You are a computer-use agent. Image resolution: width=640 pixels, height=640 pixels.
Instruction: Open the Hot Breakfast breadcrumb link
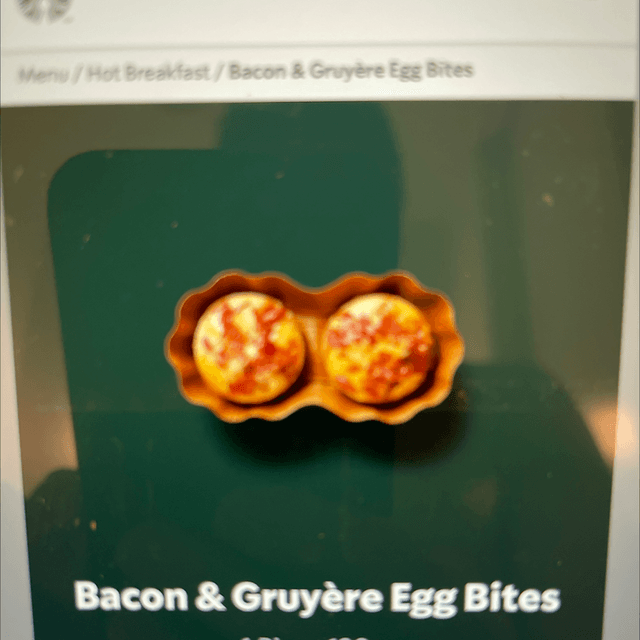point(149,72)
